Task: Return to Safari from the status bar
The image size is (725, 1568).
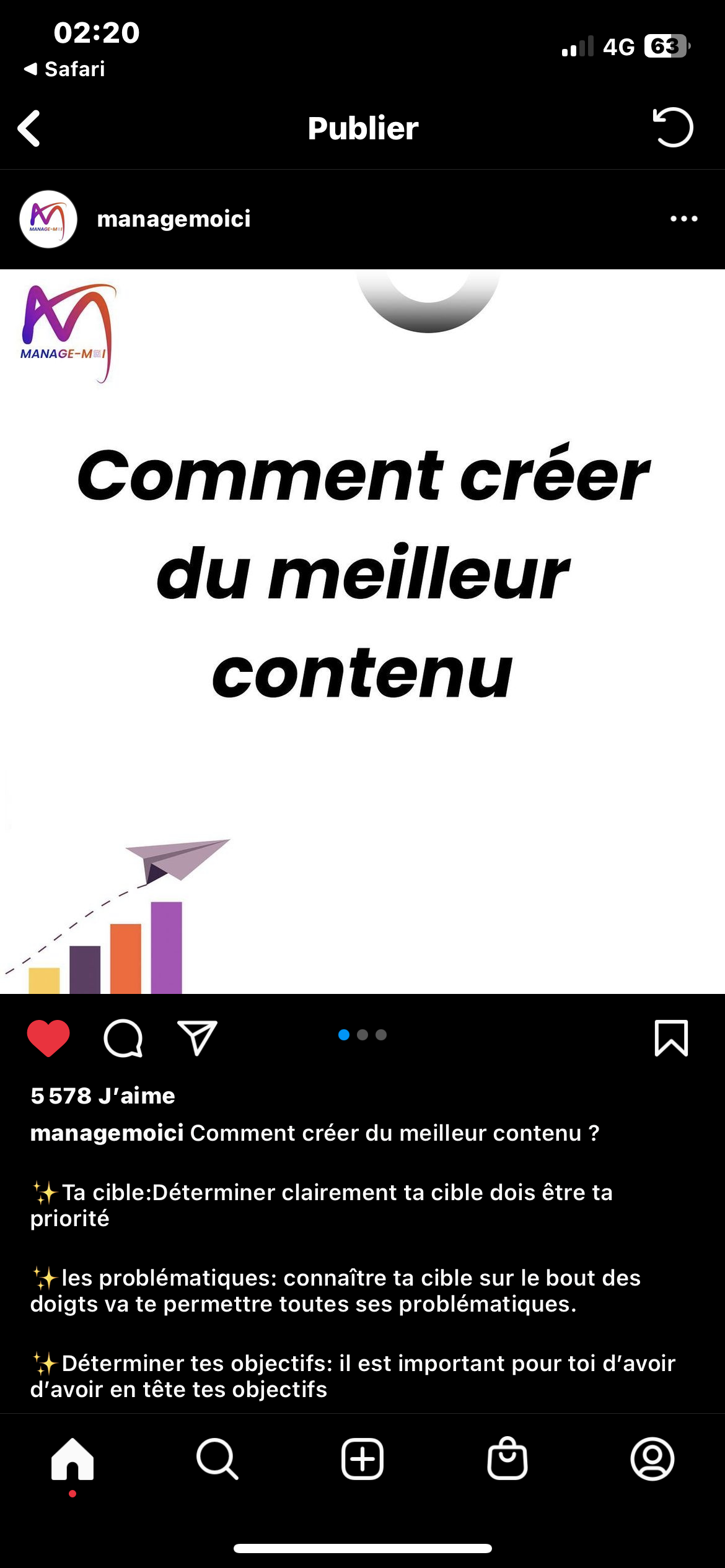Action: (x=64, y=69)
